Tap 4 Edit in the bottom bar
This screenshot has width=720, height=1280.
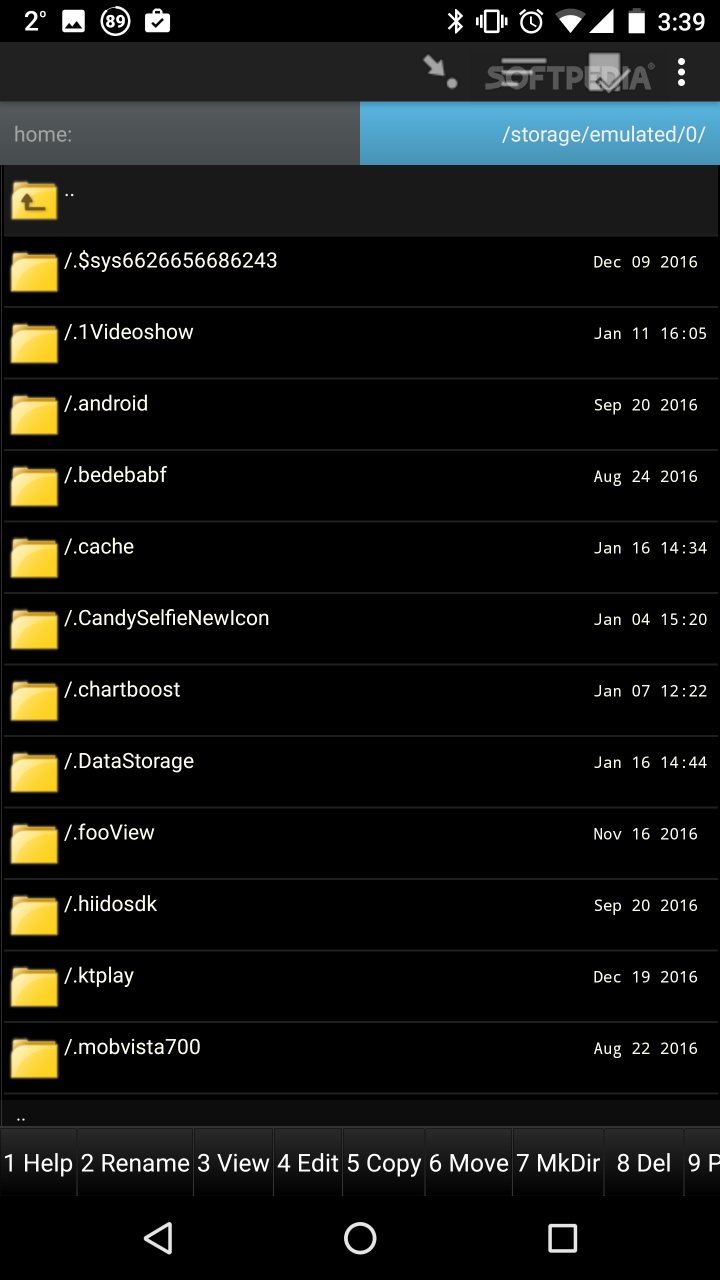pyautogui.click(x=308, y=1163)
